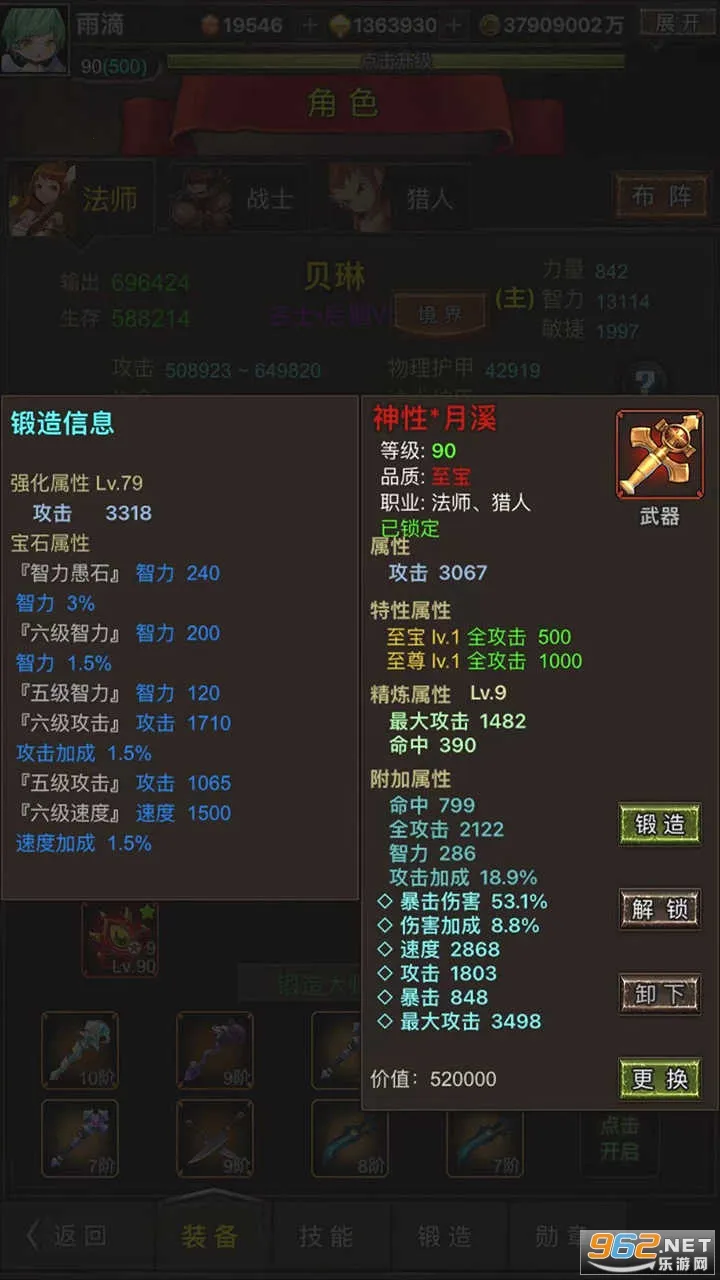Open the 技能 bottom tab
Viewport: 720px width, 1280px height.
326,1236
